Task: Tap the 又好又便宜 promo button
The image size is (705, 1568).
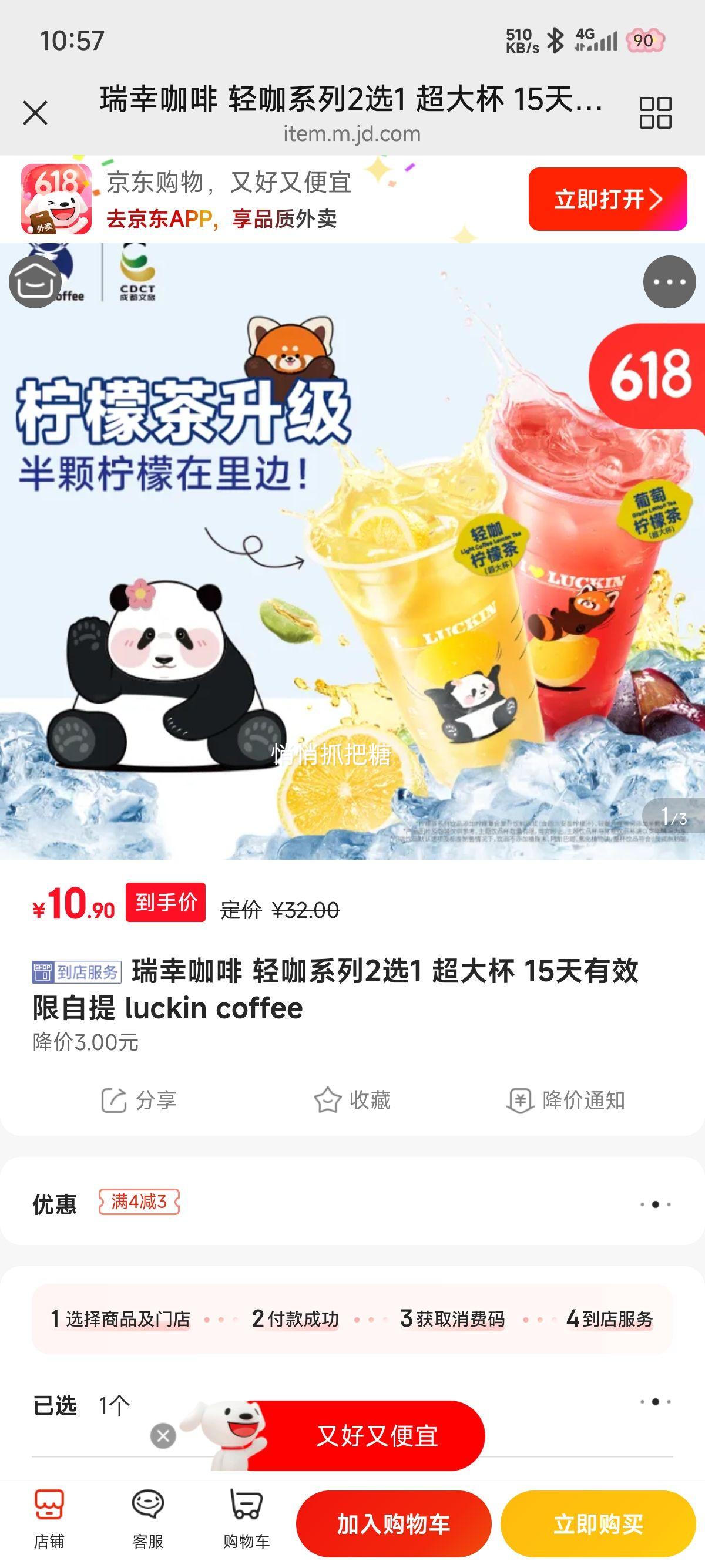Action: 376,1436
